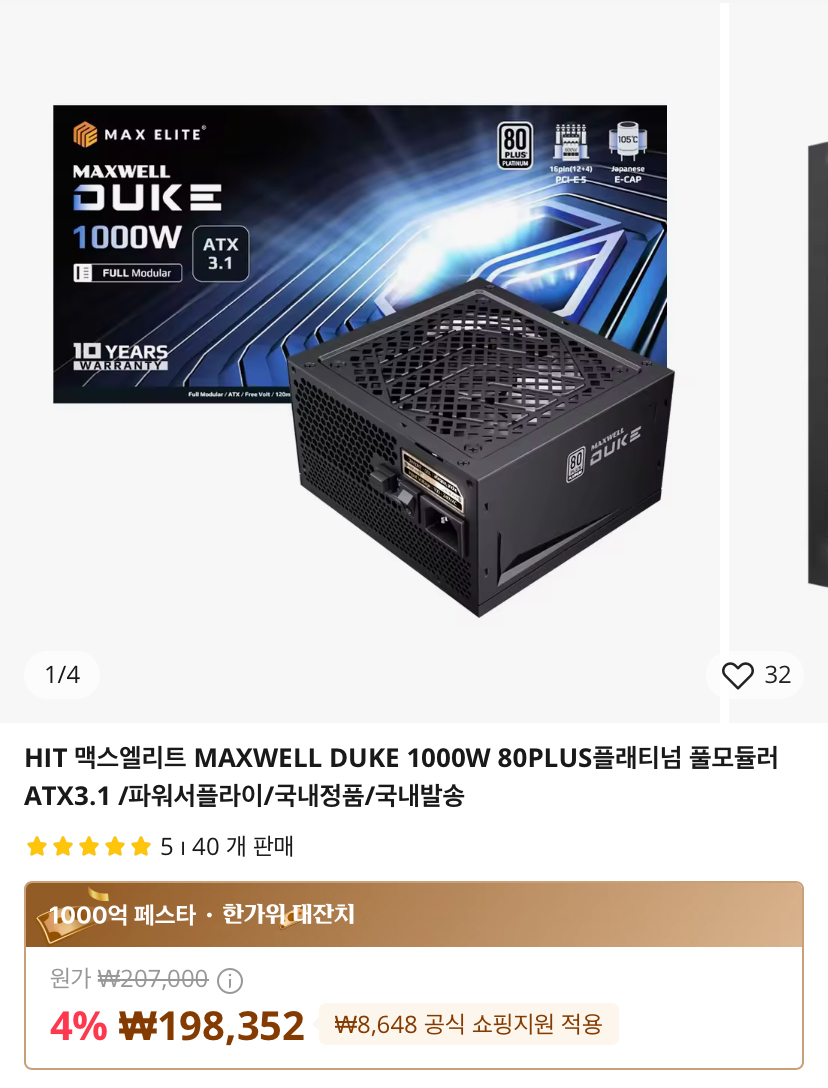This screenshot has width=828, height=1088.
Task: Open the 1000억 페스타 promotion banner
Action: [414, 915]
